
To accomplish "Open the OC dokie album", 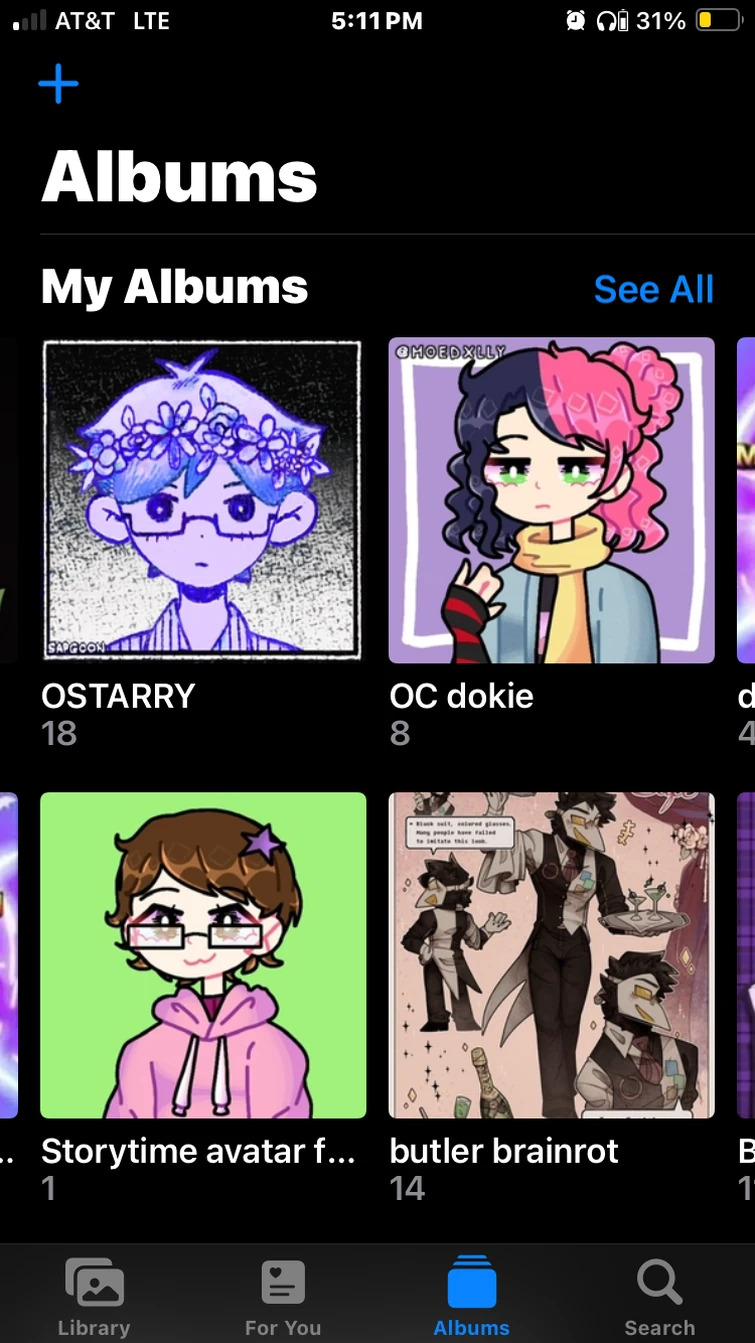I will (551, 500).
